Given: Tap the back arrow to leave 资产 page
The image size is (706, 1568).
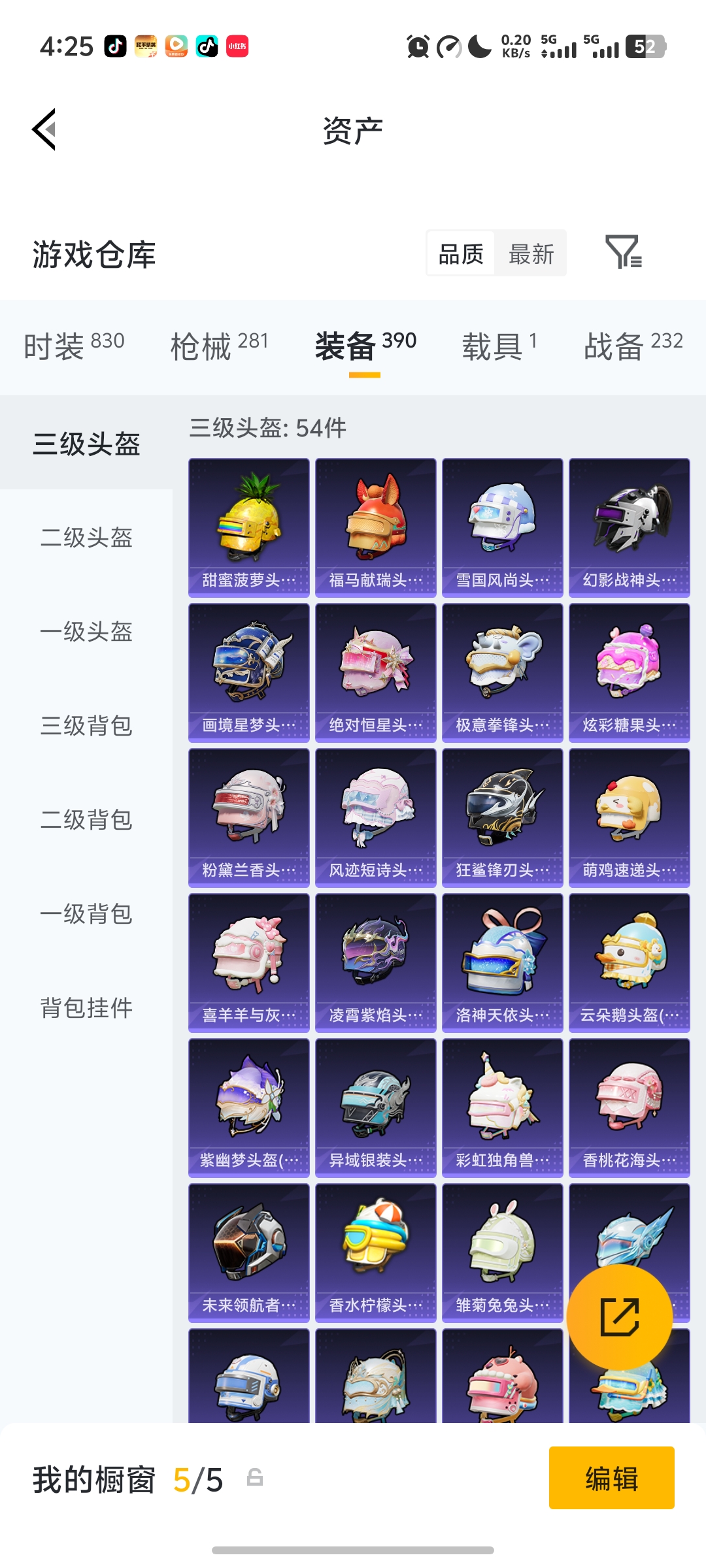Looking at the screenshot, I should click(x=44, y=129).
